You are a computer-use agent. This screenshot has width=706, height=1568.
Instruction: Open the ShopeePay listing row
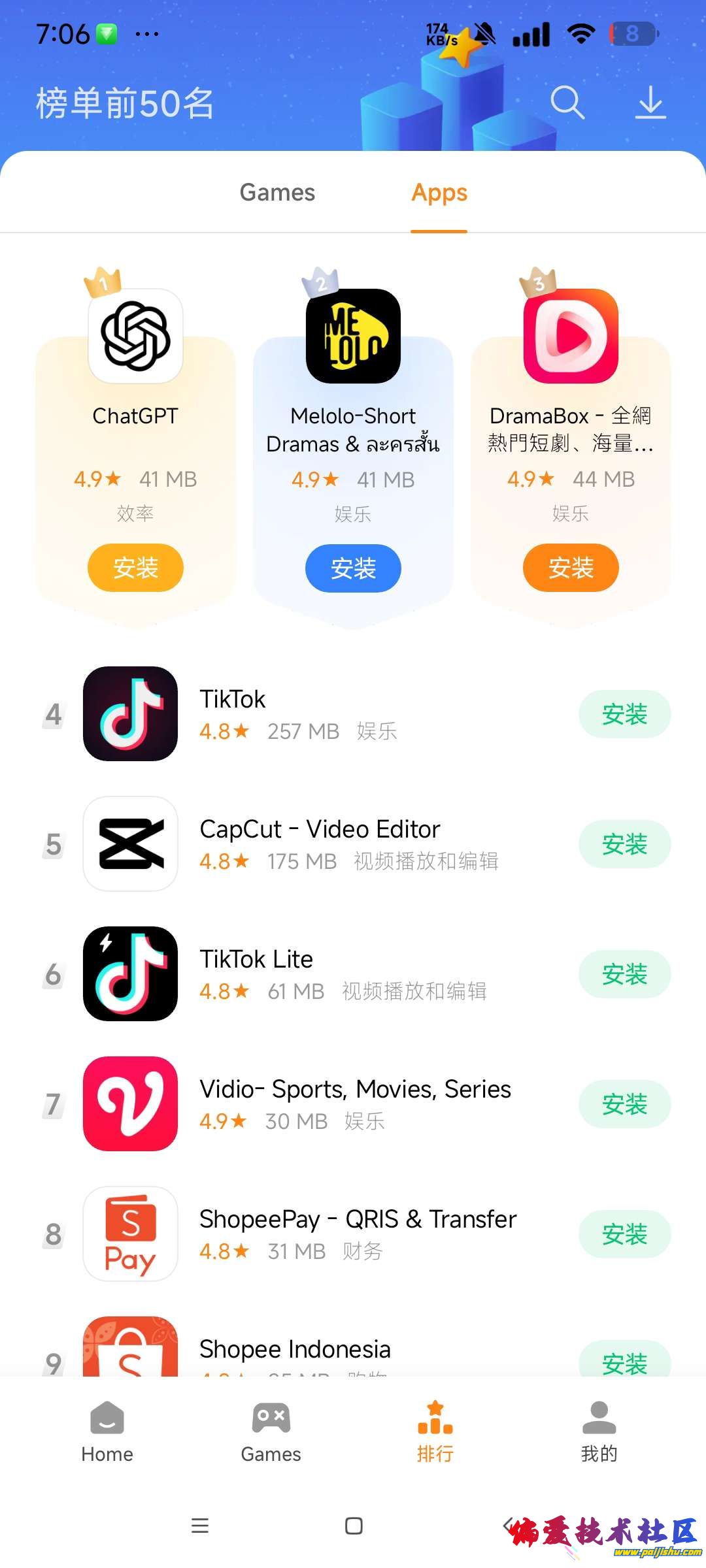[353, 1233]
